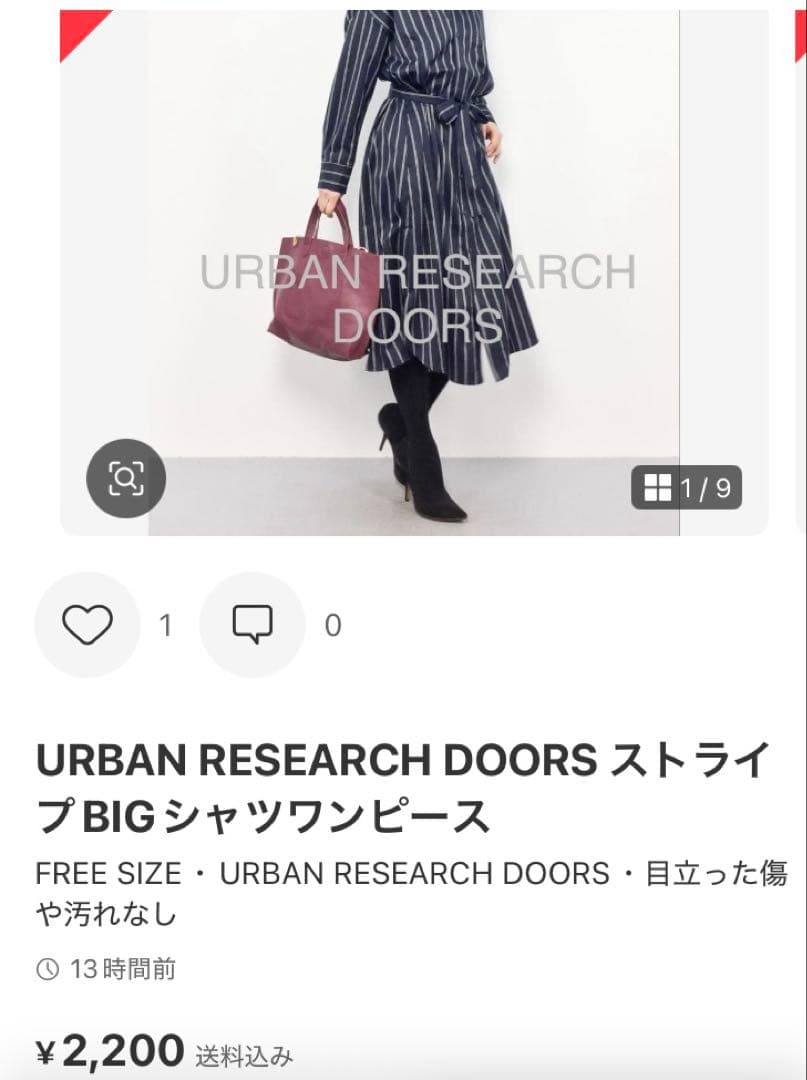Click the ¥2,200 price display
Image resolution: width=807 pixels, height=1080 pixels.
pos(110,1048)
